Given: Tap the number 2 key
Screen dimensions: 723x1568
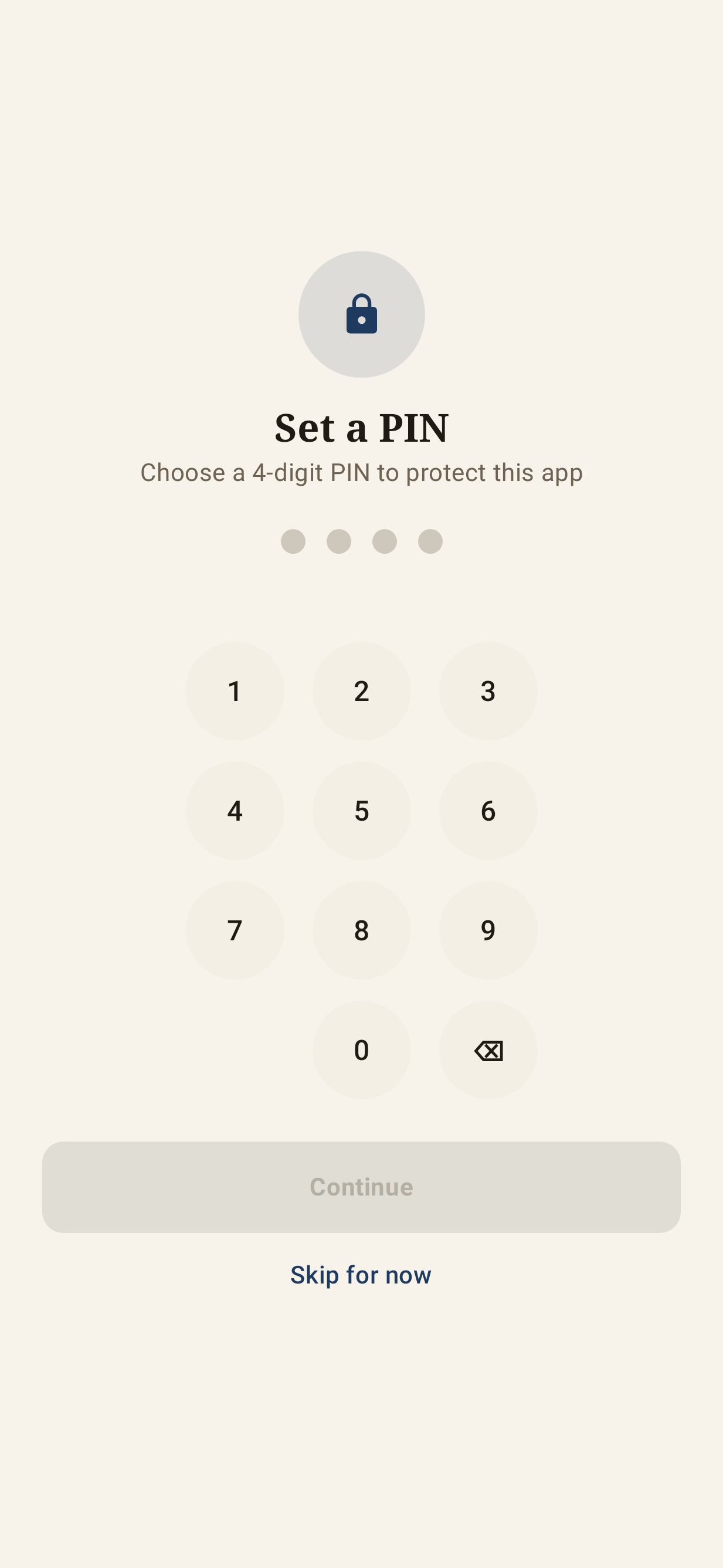Looking at the screenshot, I should 361,691.
